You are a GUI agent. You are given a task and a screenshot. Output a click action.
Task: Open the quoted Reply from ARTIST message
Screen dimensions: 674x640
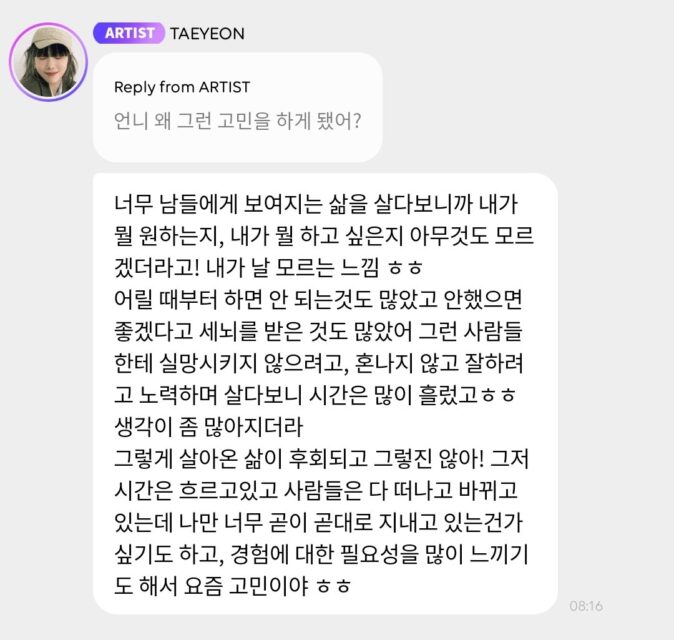click(x=237, y=107)
